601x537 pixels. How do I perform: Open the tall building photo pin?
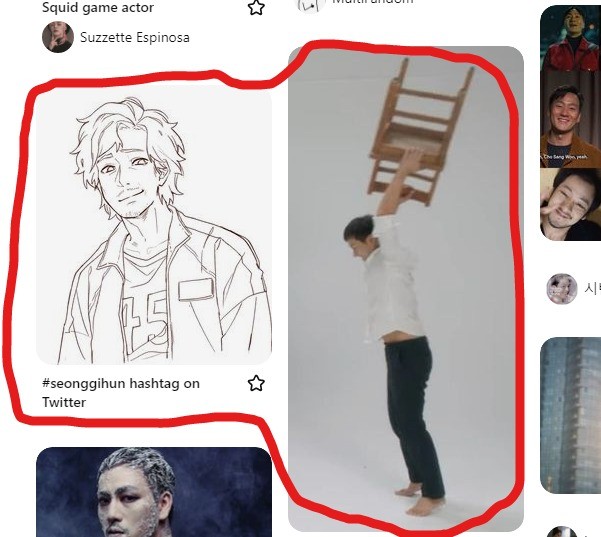[x=572, y=415]
